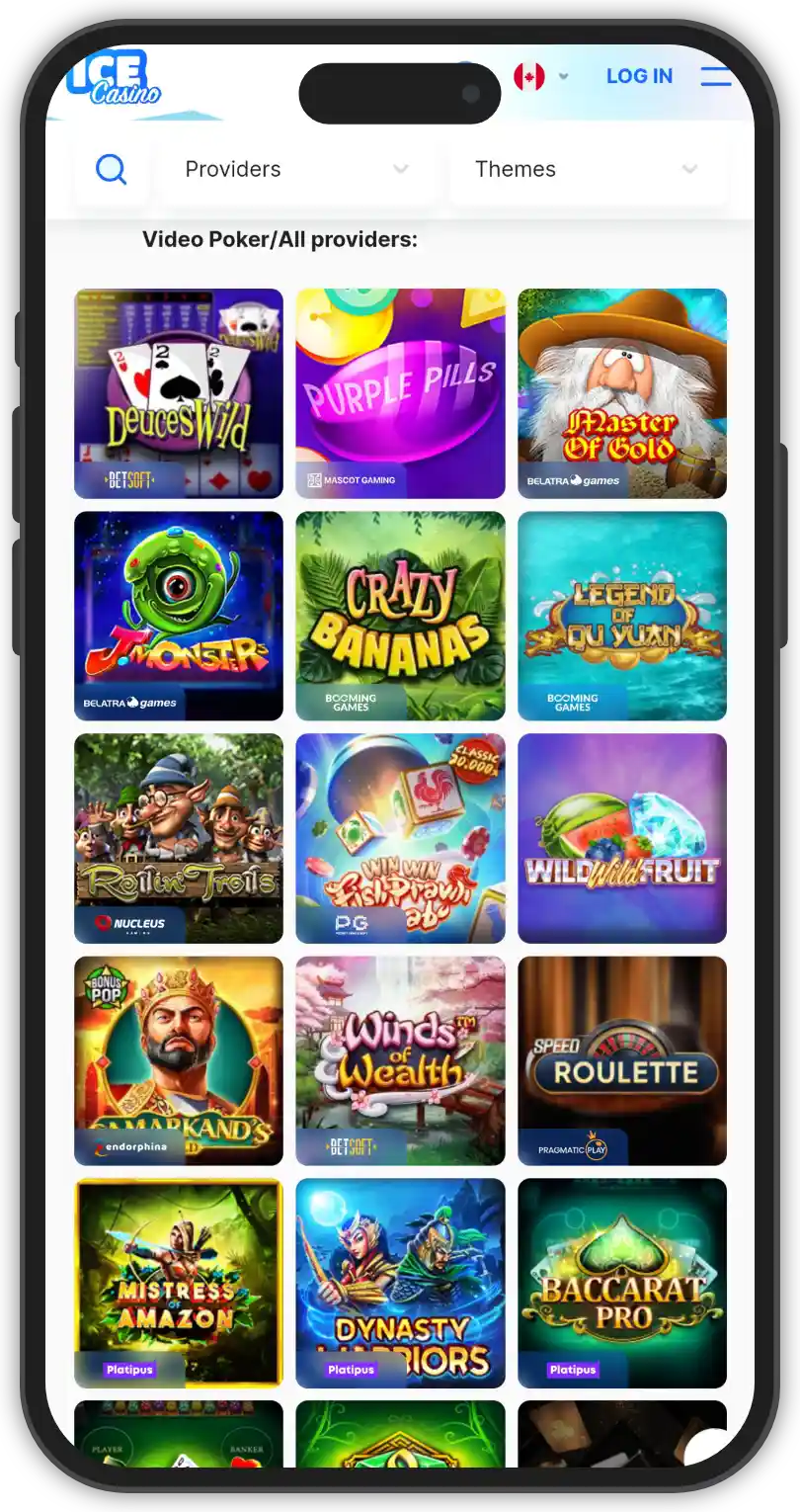The height and width of the screenshot is (1512, 800).
Task: Start the Speed Roulette game
Action: point(622,1060)
